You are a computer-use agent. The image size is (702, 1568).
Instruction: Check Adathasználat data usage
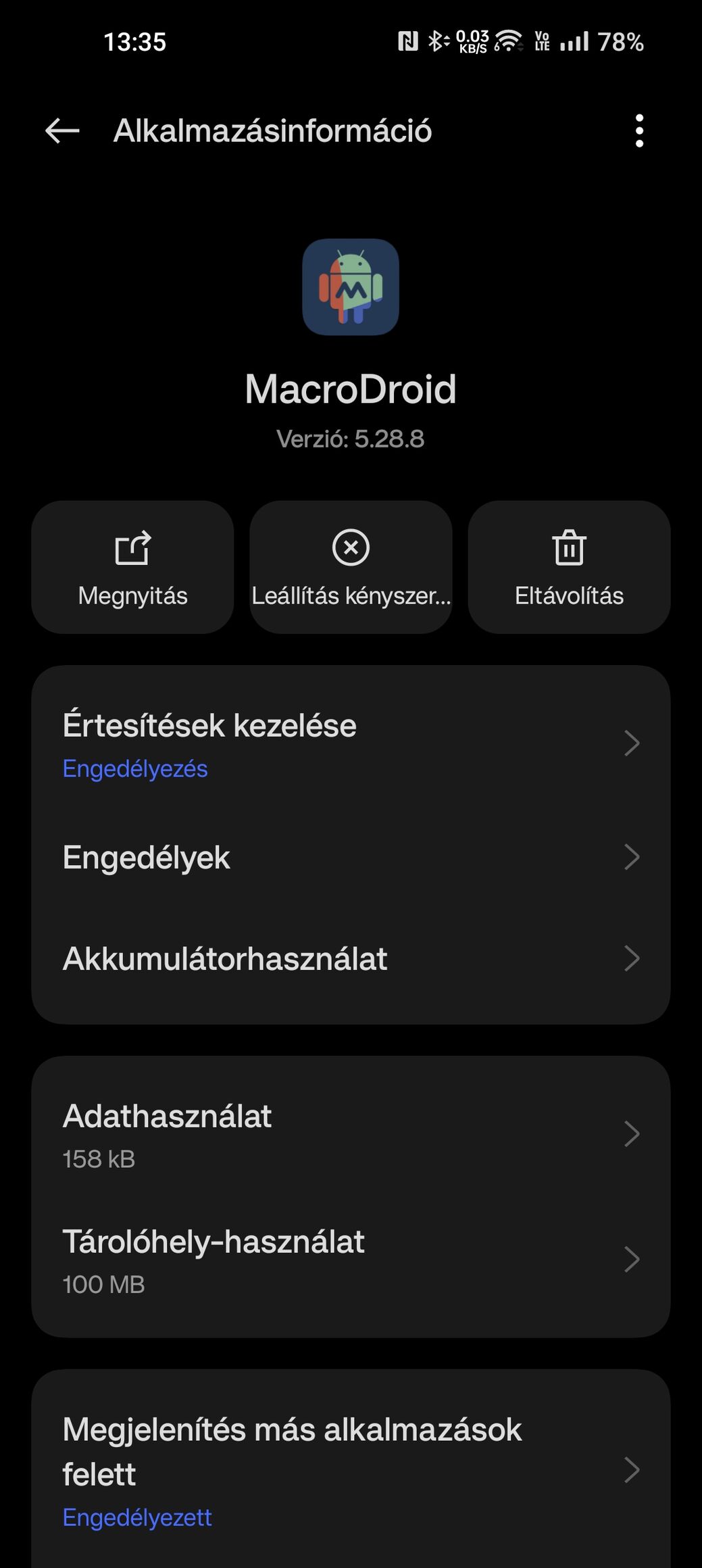(x=351, y=1135)
